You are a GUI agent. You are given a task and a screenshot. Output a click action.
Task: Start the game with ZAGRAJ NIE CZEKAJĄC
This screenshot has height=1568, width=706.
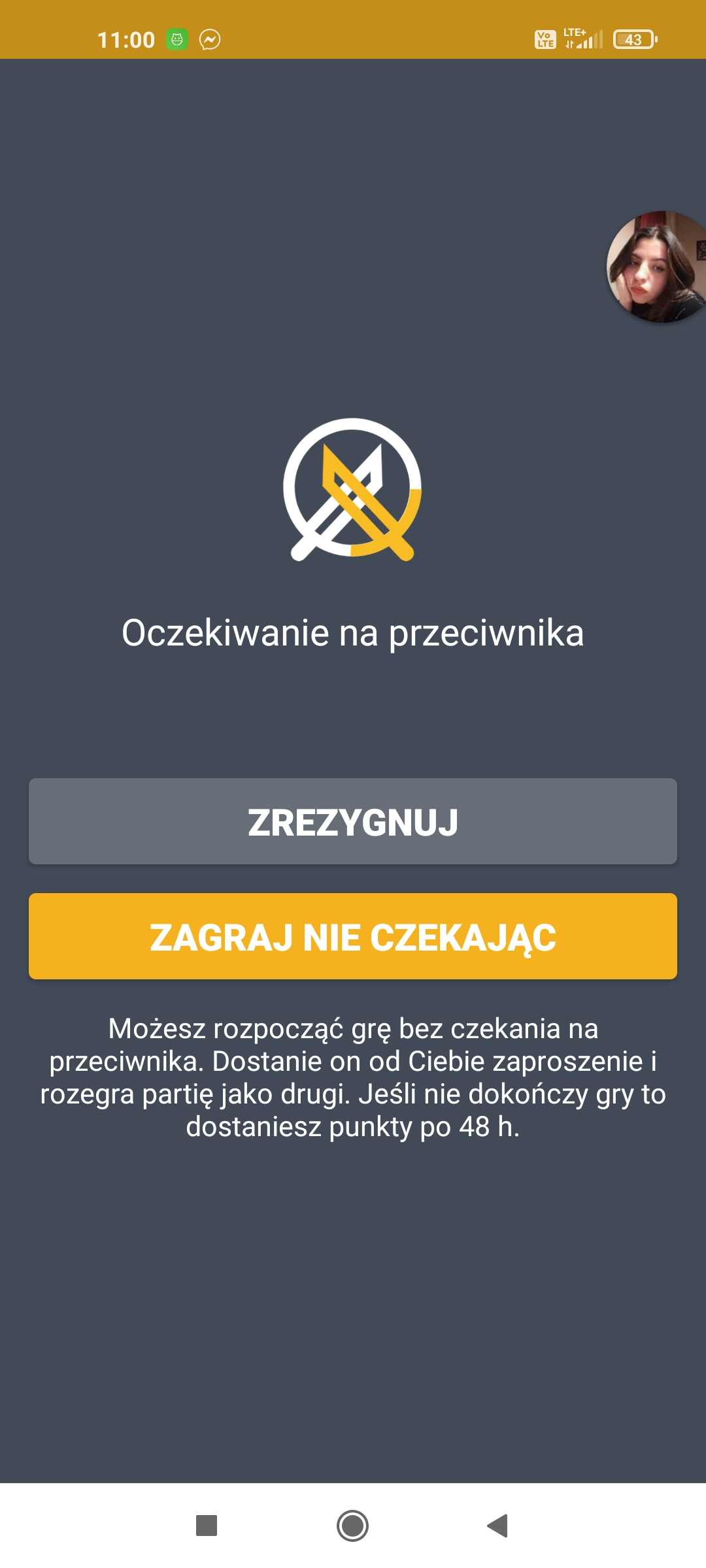353,936
